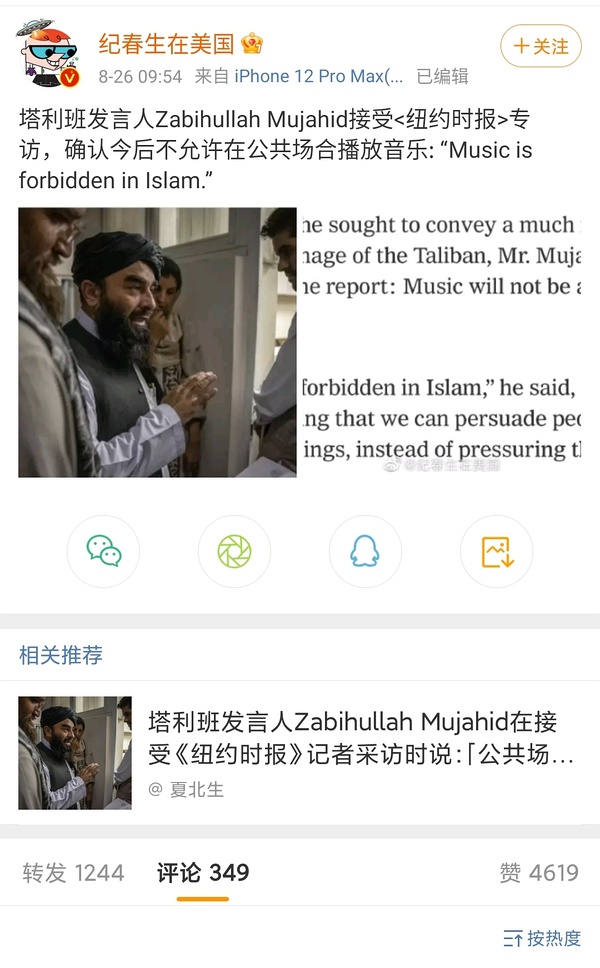View the Taliban spokesman photo

[157, 342]
